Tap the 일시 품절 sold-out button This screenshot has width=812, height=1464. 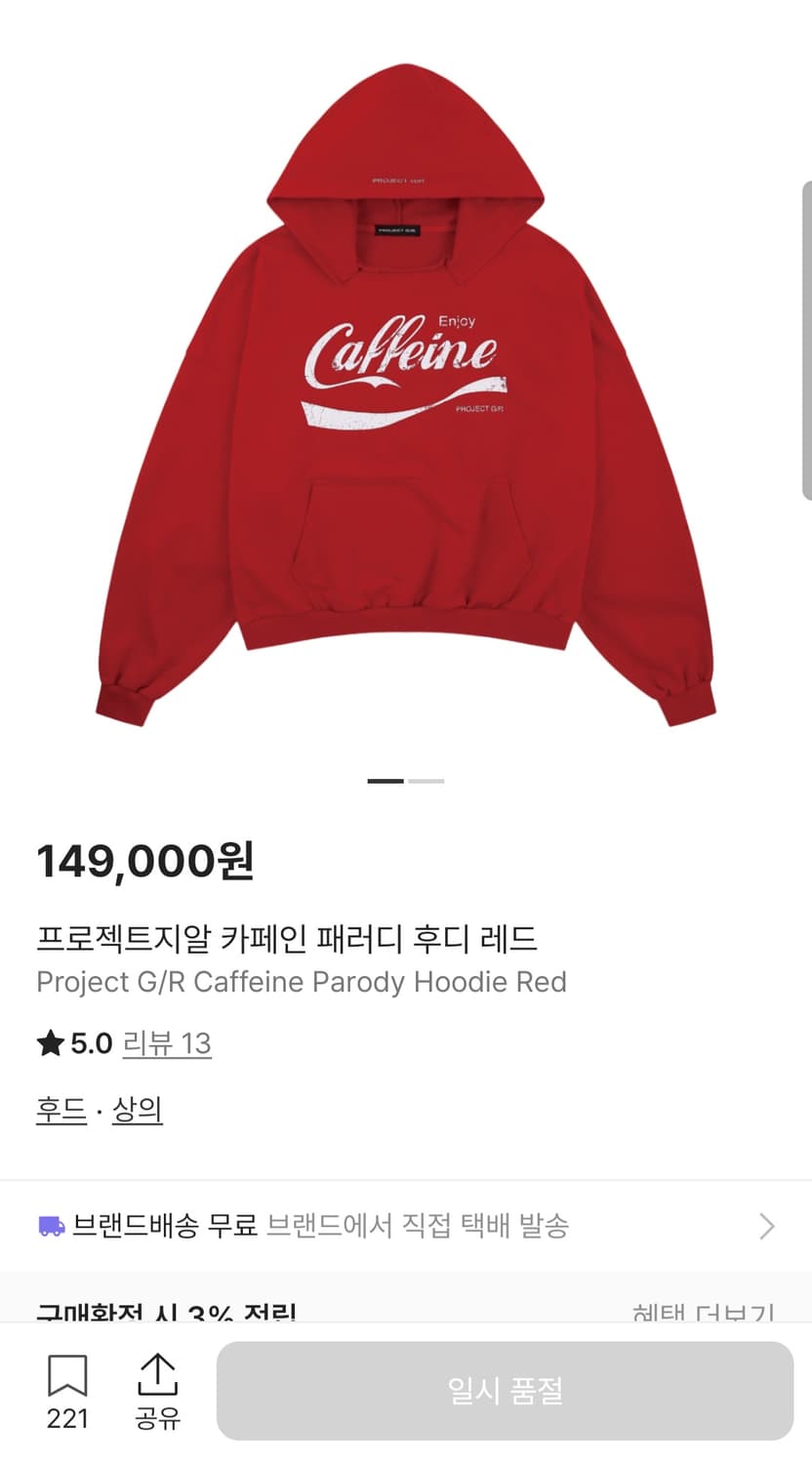(x=502, y=1391)
